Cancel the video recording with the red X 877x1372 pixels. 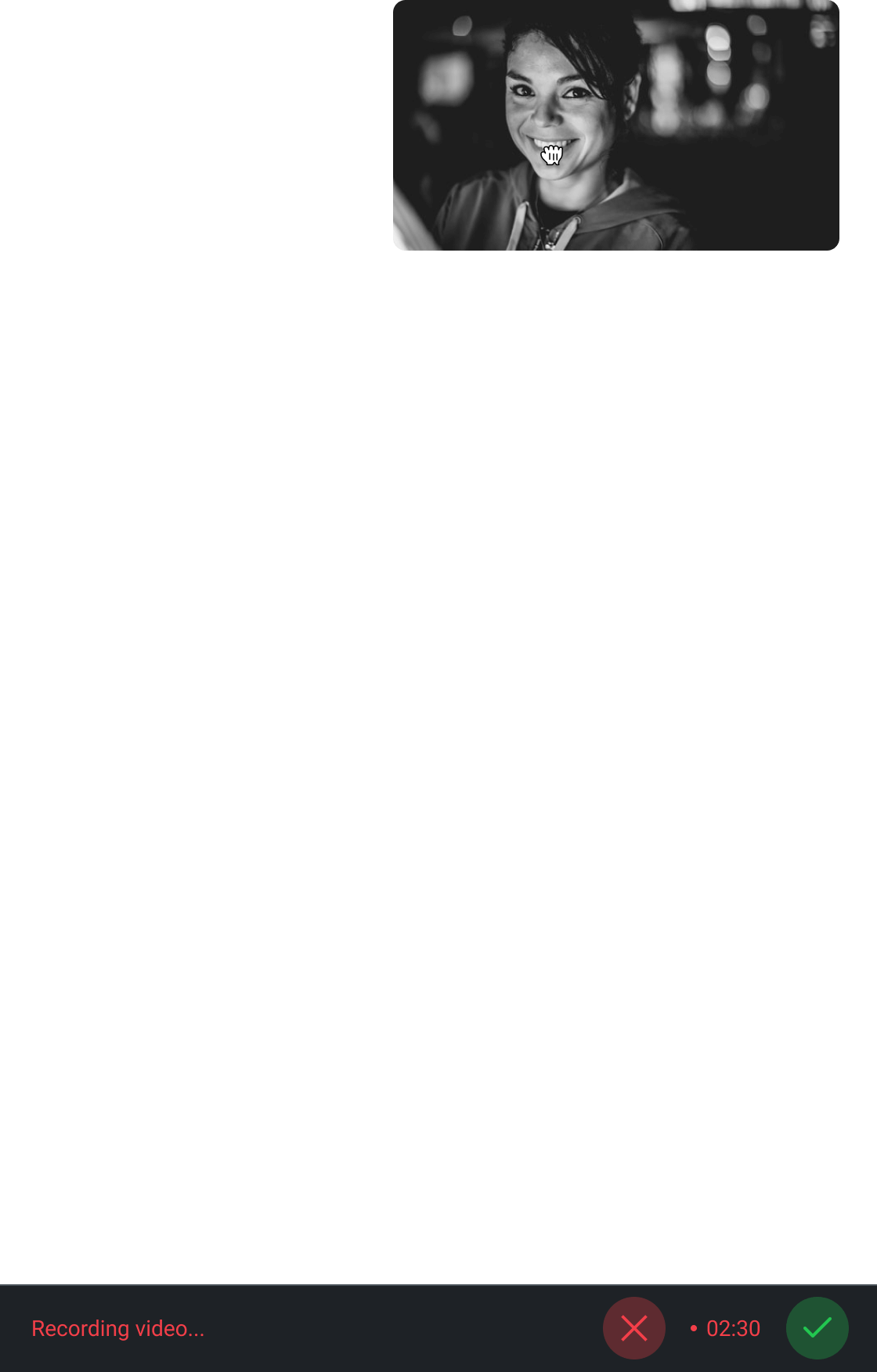pos(633,1328)
